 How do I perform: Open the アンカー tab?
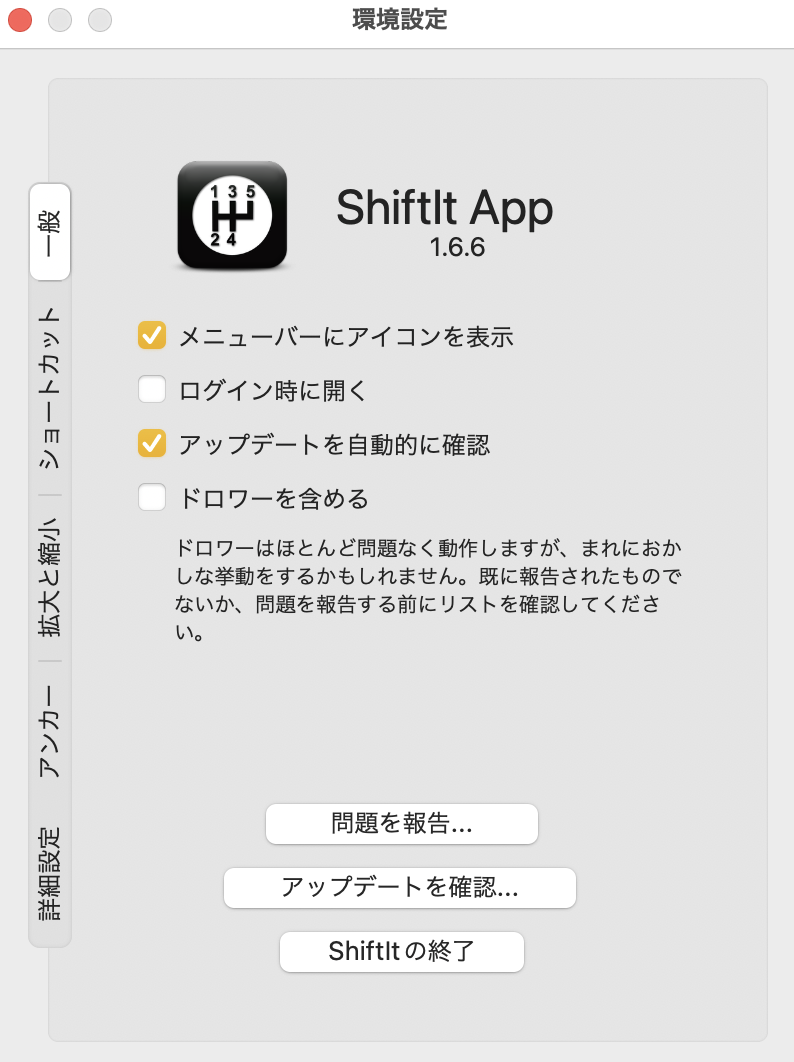50,732
